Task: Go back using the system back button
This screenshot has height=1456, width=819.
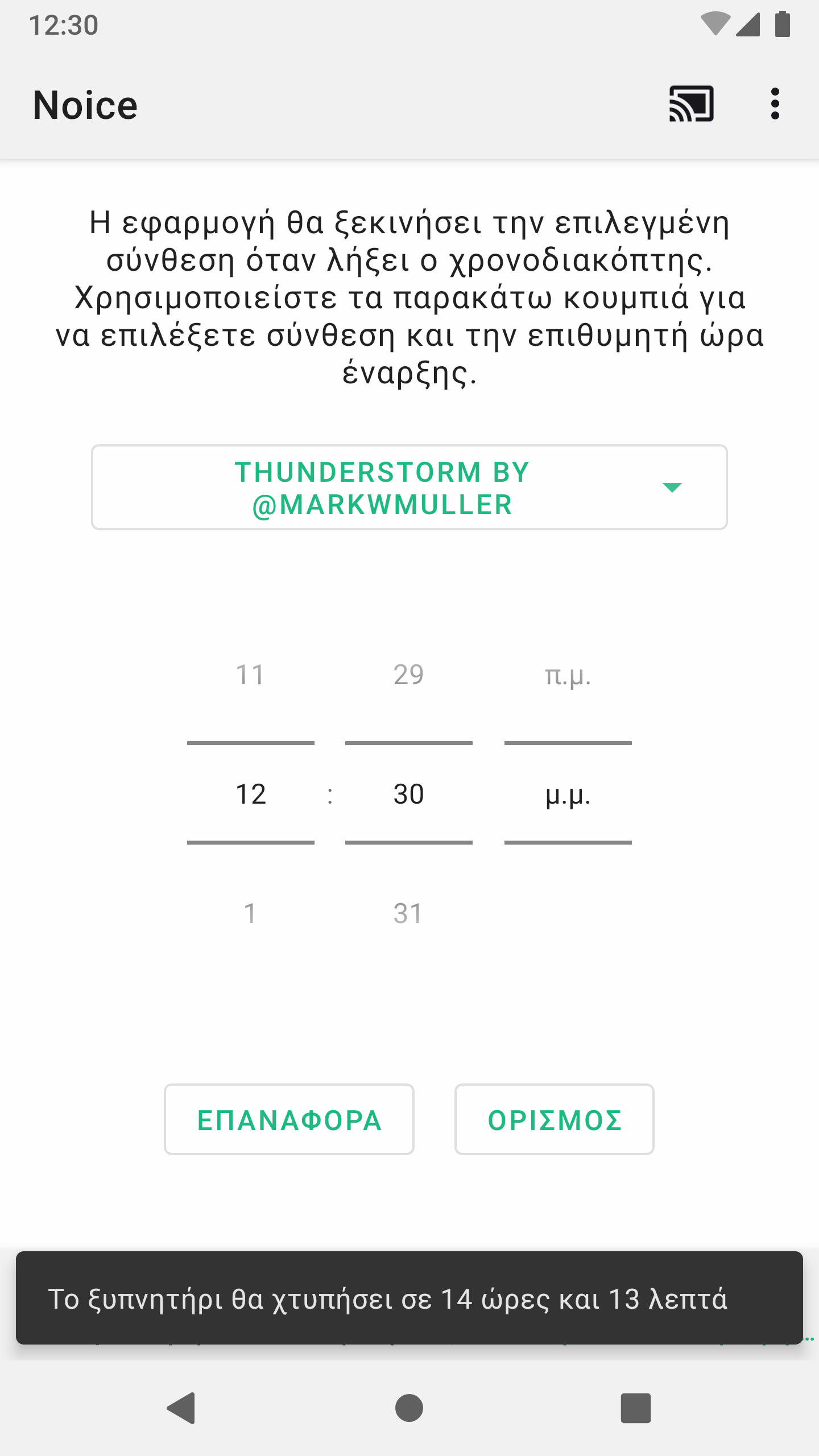Action: (182, 1408)
